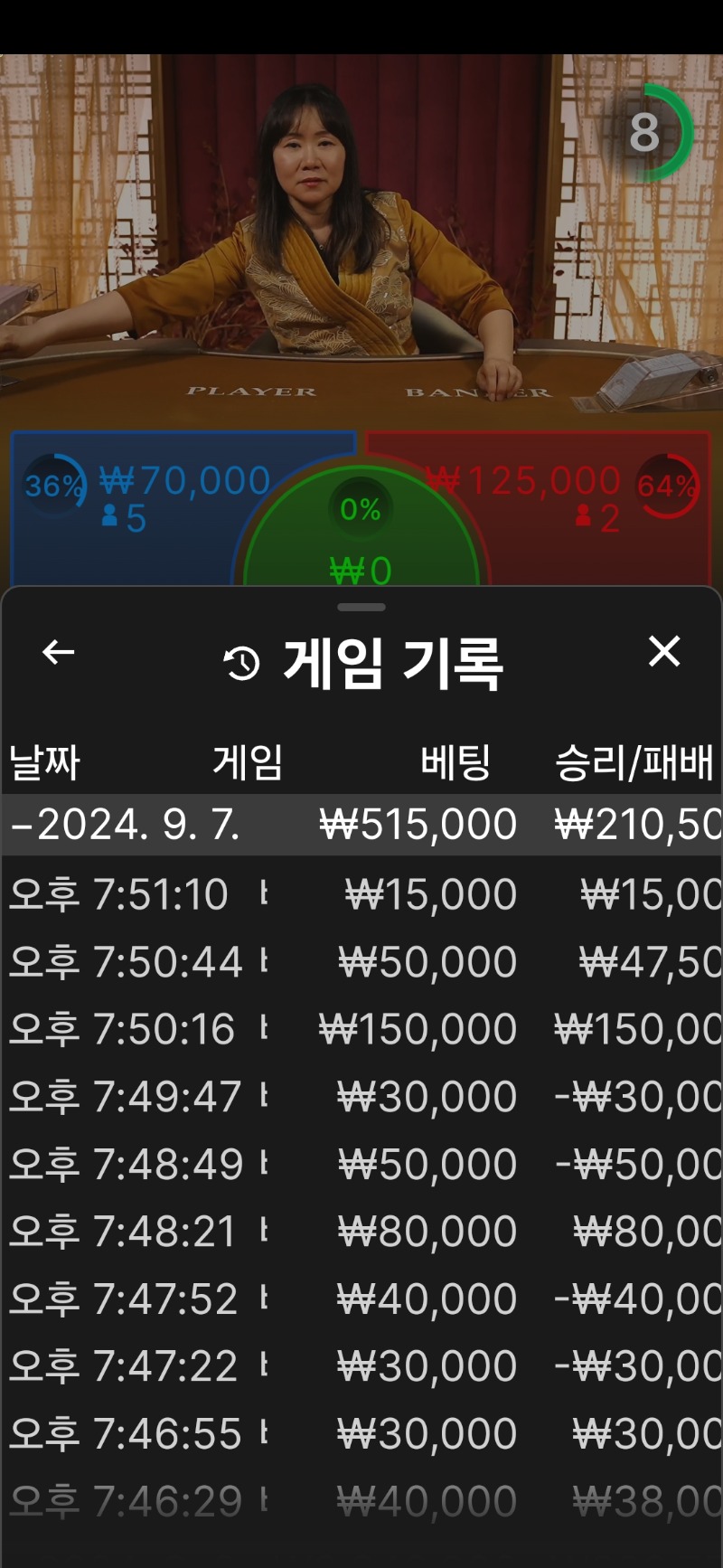Close the 게임 기록 panel
The height and width of the screenshot is (1568, 723).
coord(664,651)
